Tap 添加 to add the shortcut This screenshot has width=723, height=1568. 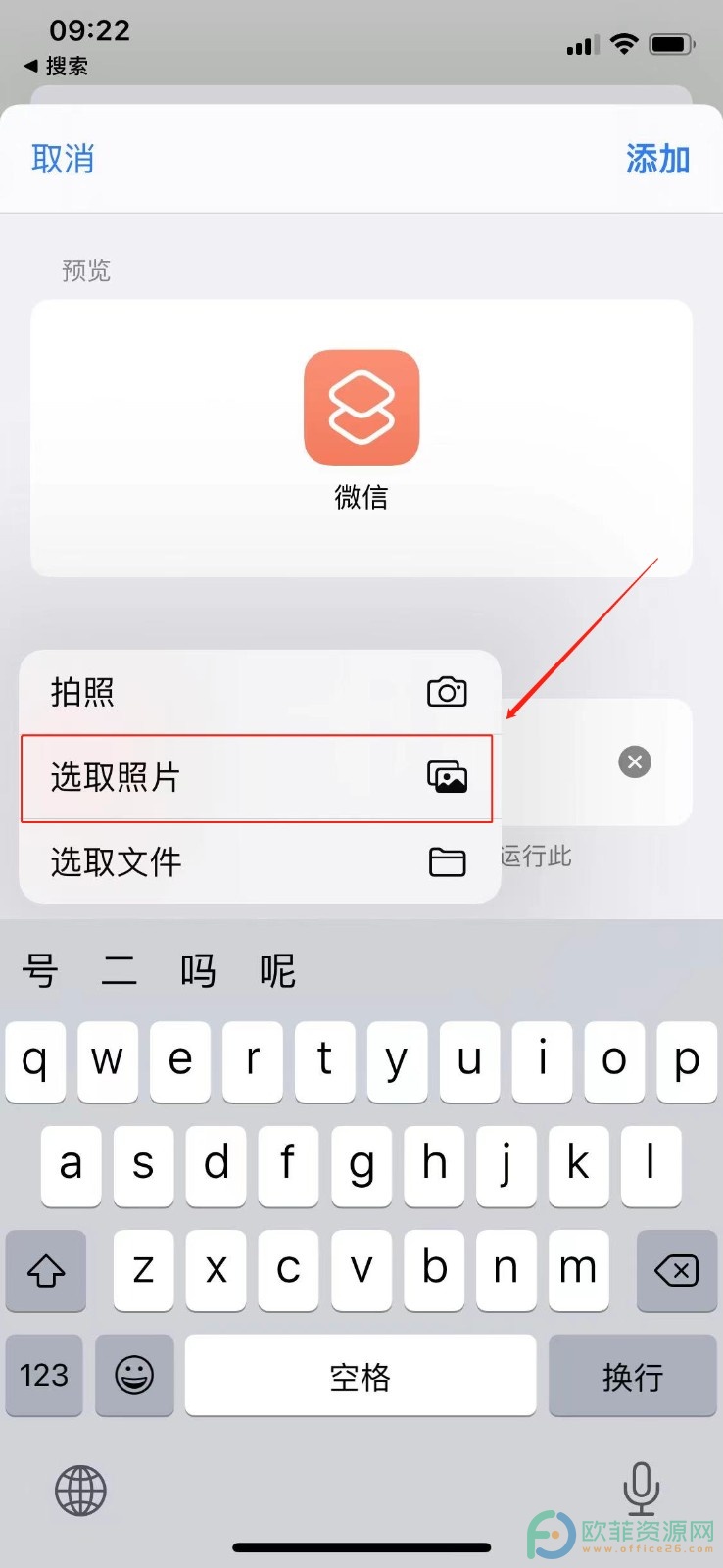[657, 159]
